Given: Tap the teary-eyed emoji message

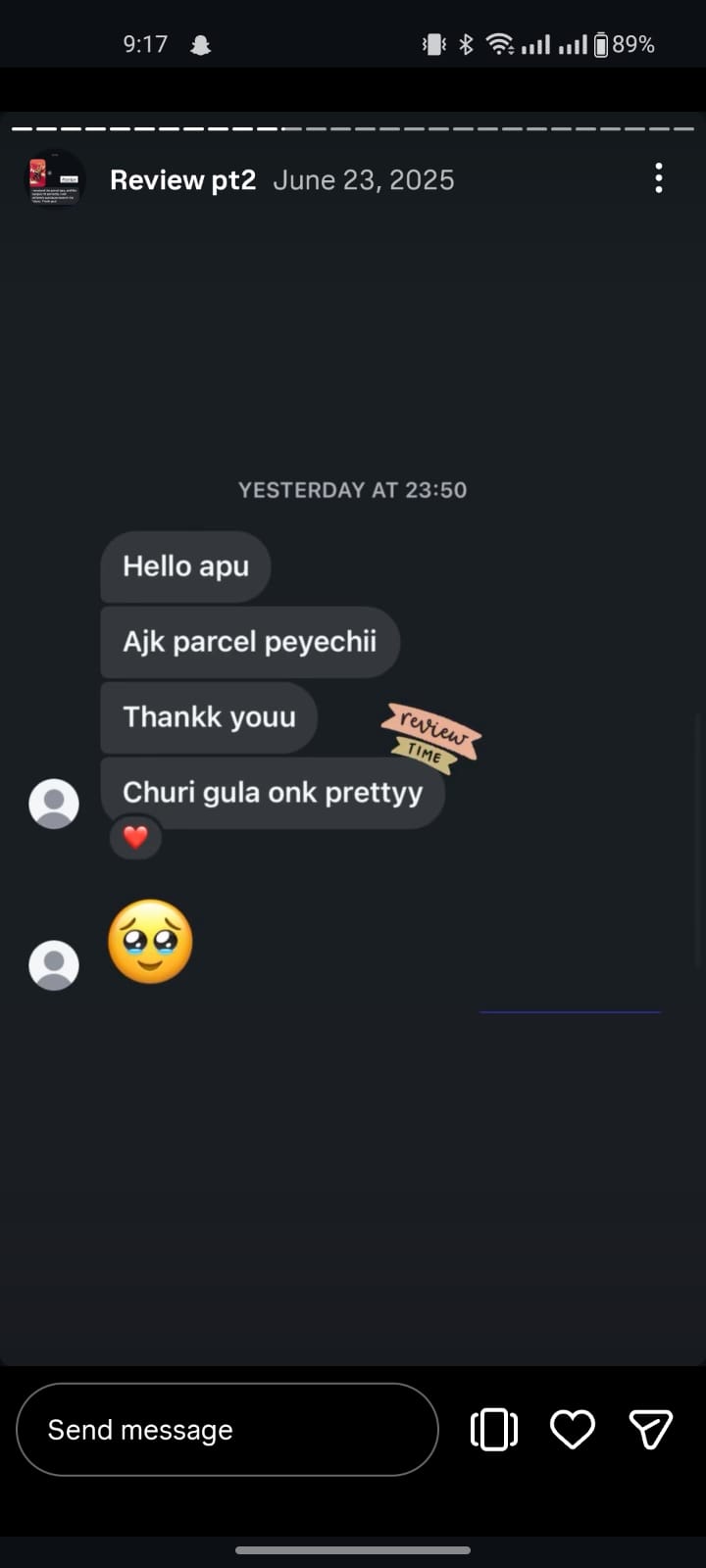Looking at the screenshot, I should coord(150,941).
